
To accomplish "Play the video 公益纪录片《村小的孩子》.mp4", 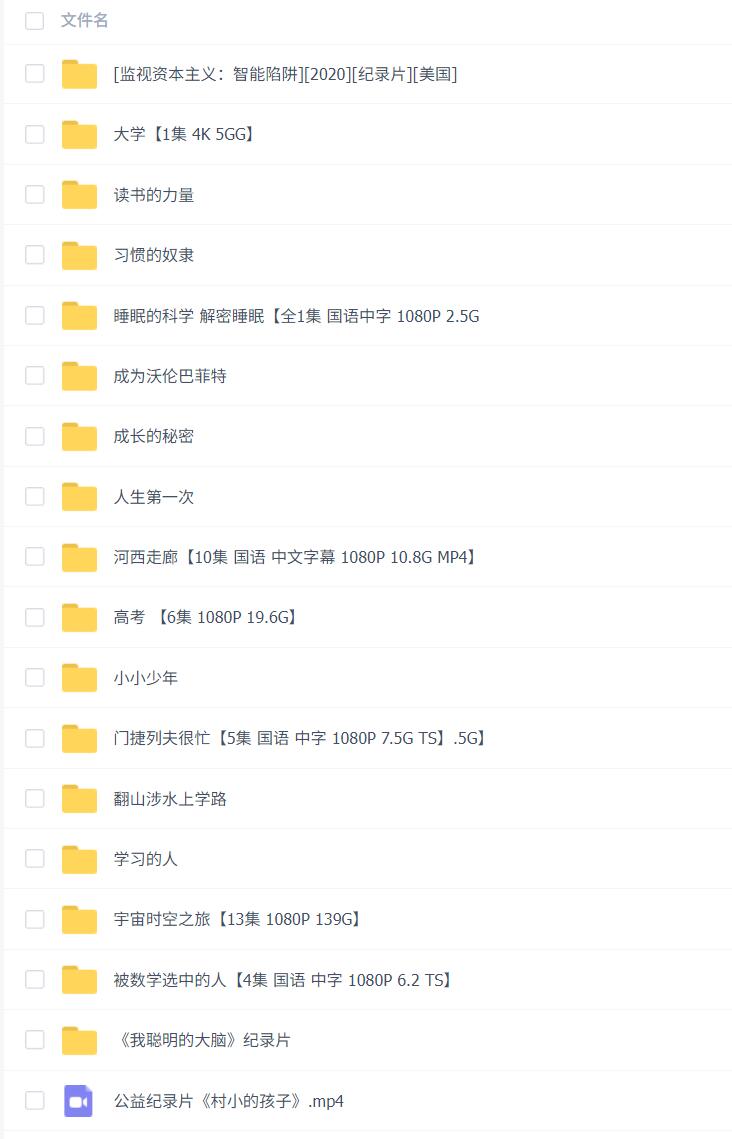I will tap(229, 1101).
